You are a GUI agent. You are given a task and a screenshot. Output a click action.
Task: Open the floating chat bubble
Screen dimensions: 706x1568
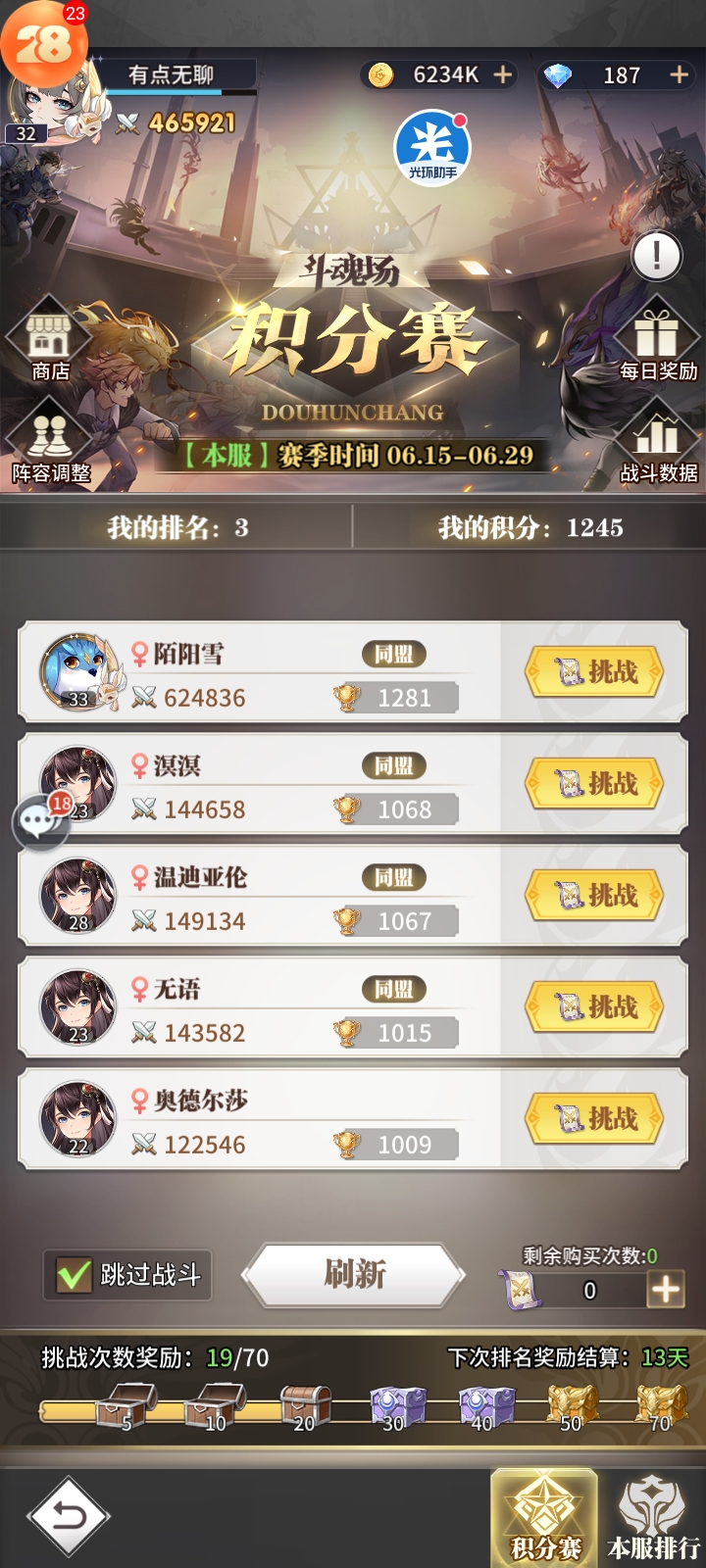(40, 823)
